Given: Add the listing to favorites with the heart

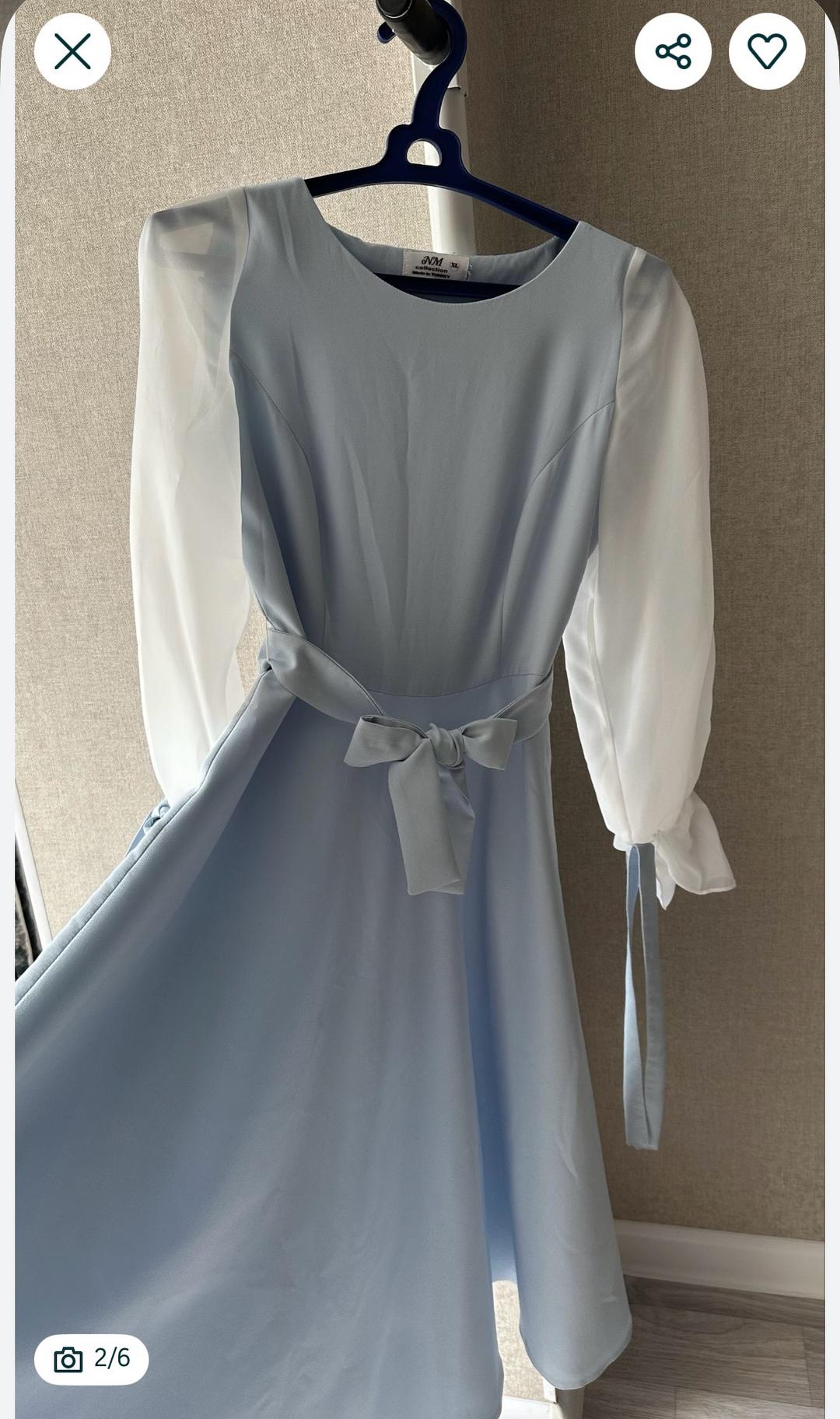Looking at the screenshot, I should pos(767,51).
